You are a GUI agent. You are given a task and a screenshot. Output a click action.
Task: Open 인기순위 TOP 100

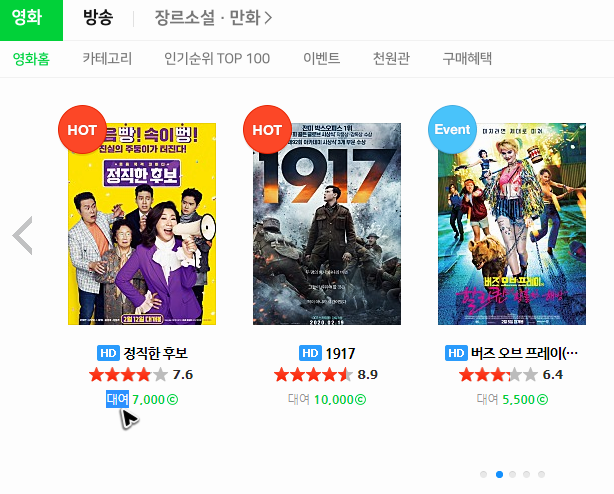(x=217, y=59)
